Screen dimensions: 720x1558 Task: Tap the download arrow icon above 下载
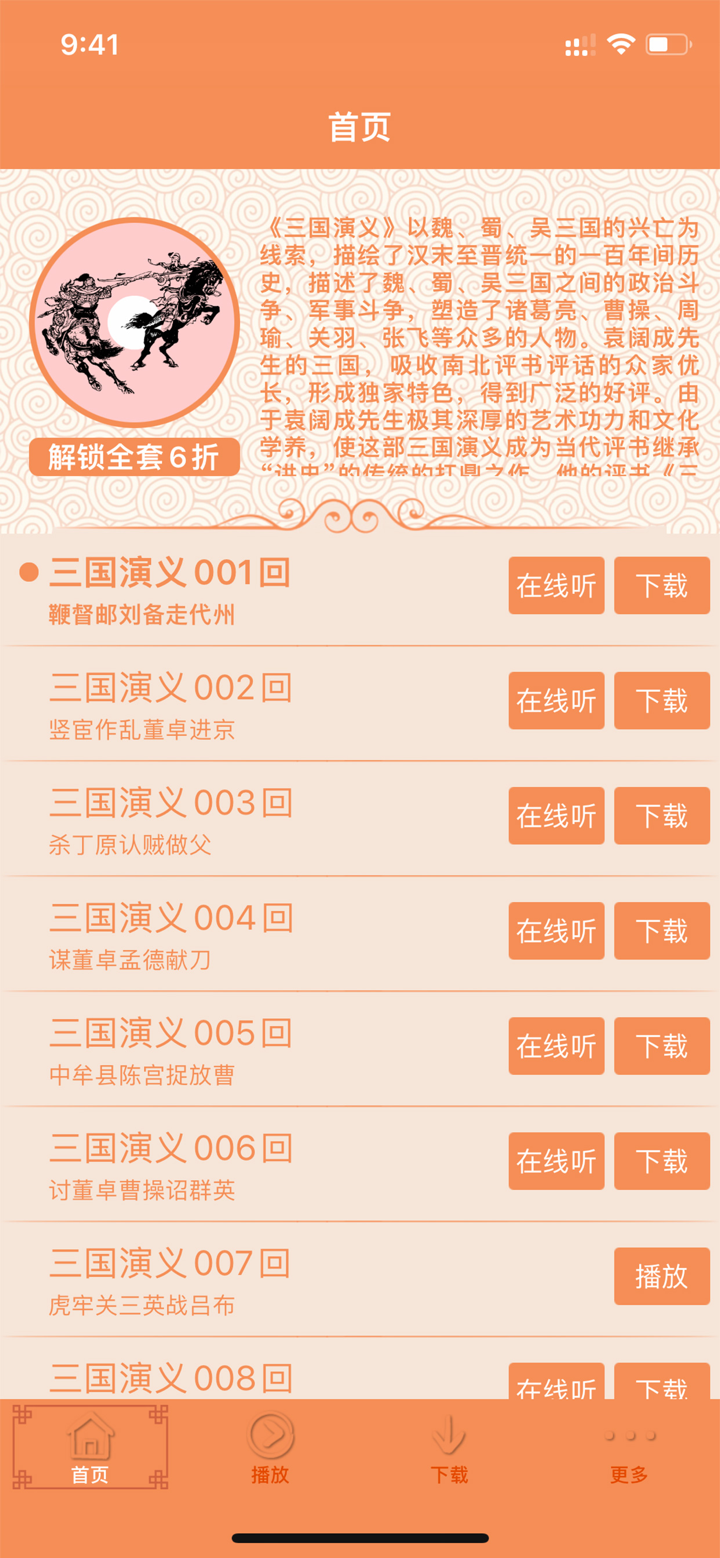(450, 1432)
